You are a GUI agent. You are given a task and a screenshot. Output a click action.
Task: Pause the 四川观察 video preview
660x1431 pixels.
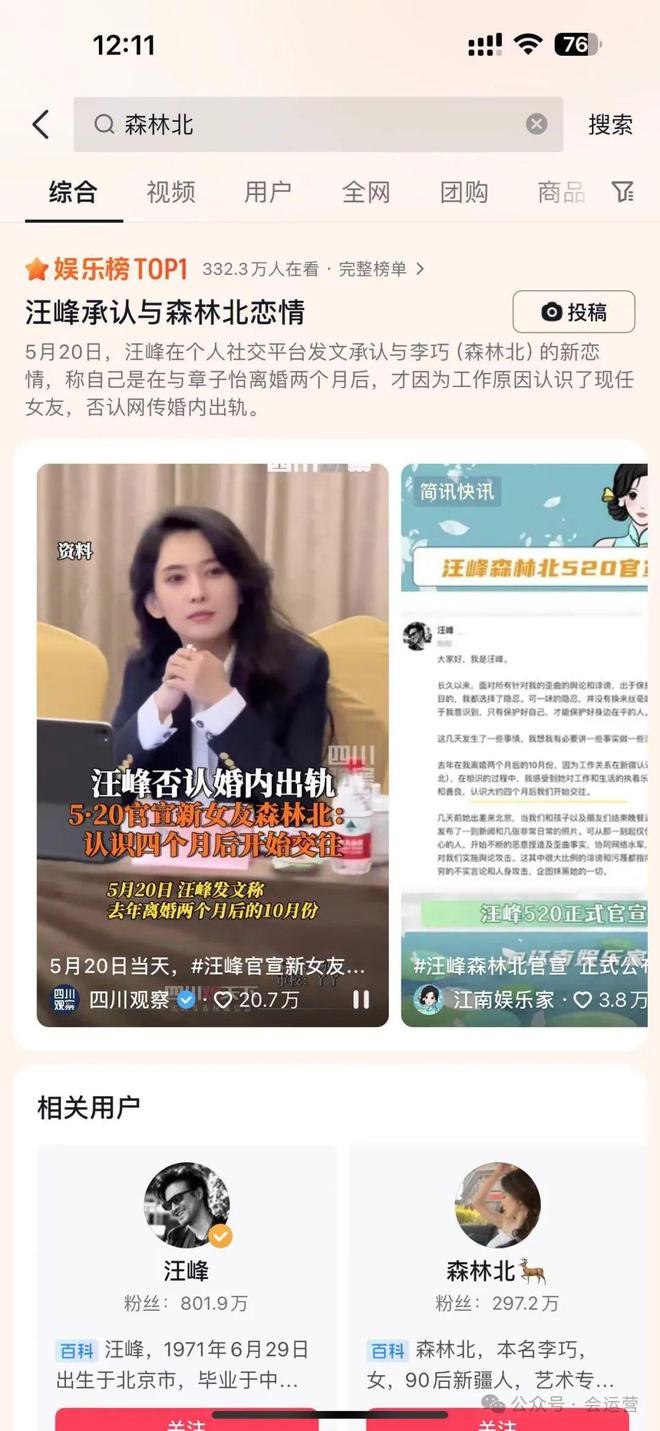pyautogui.click(x=361, y=999)
